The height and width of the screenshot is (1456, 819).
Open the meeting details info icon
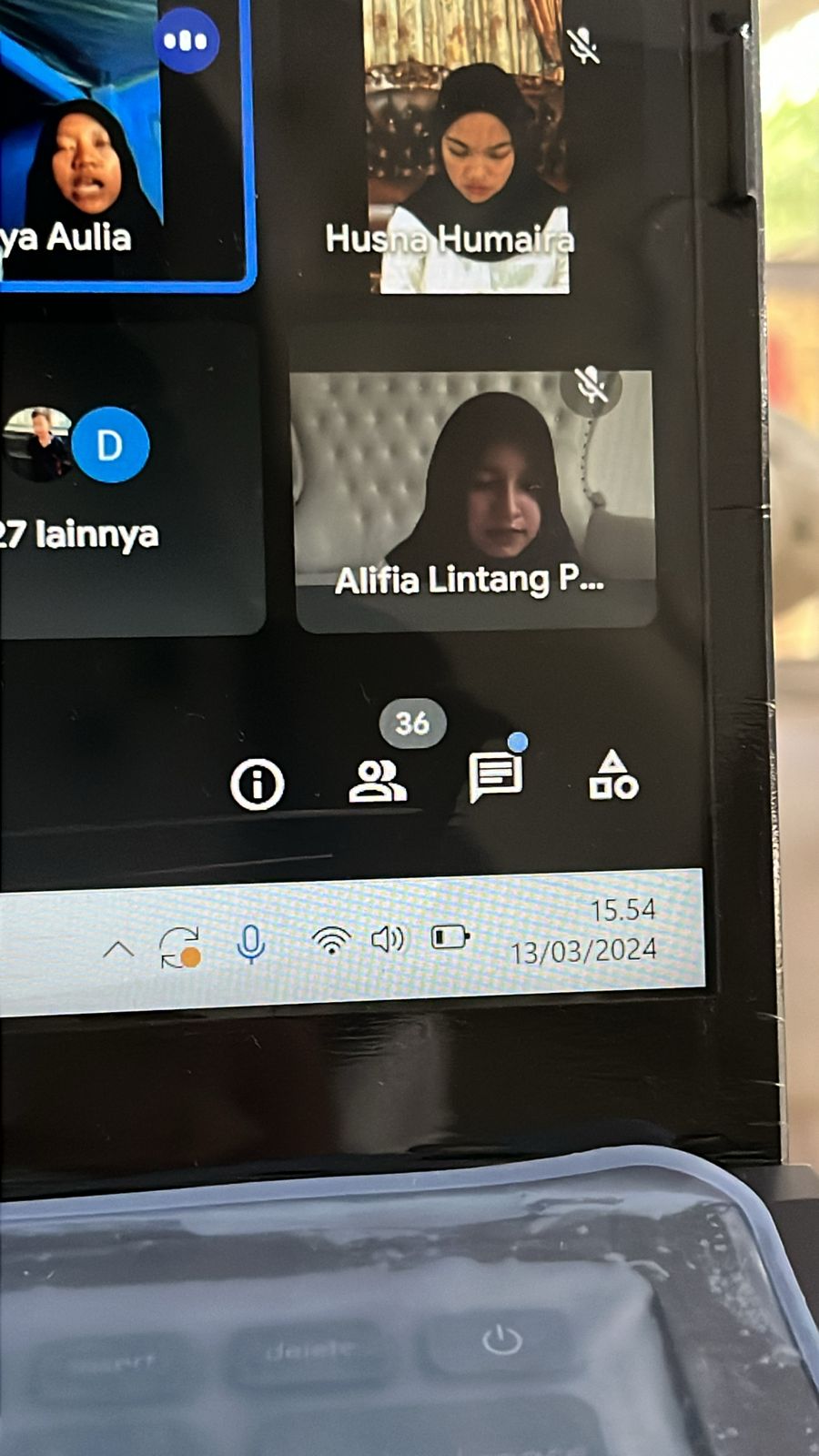tap(258, 784)
